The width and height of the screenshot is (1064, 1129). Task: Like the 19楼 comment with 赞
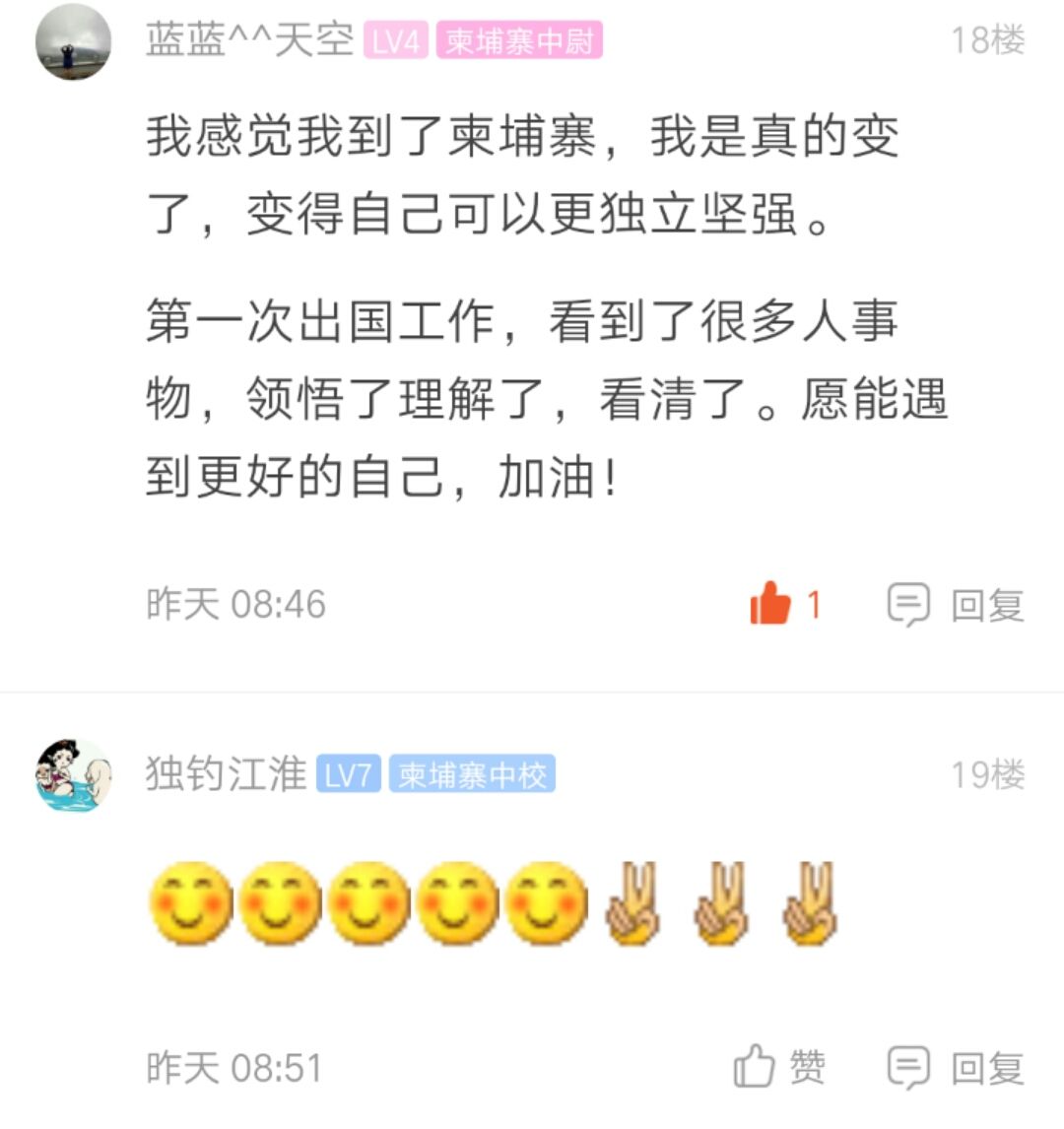point(778,1067)
